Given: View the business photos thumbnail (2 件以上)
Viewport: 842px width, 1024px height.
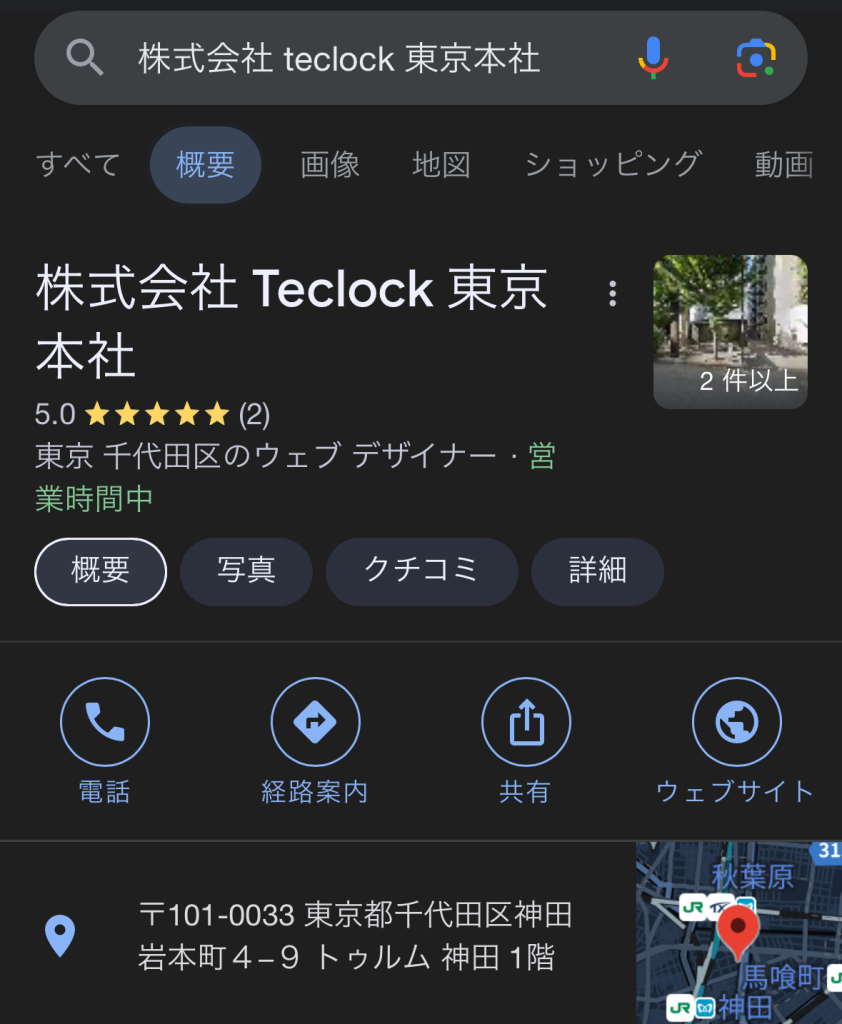Looking at the screenshot, I should [730, 332].
